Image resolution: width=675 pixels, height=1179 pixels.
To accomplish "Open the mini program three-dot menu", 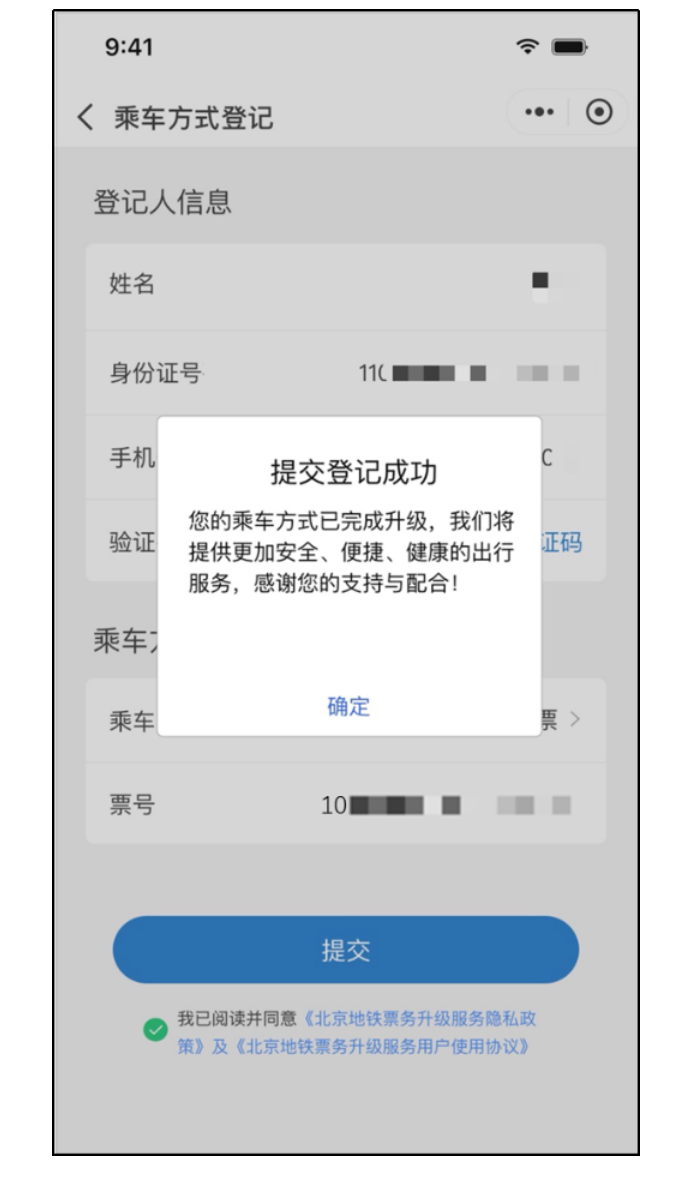I will [x=540, y=113].
